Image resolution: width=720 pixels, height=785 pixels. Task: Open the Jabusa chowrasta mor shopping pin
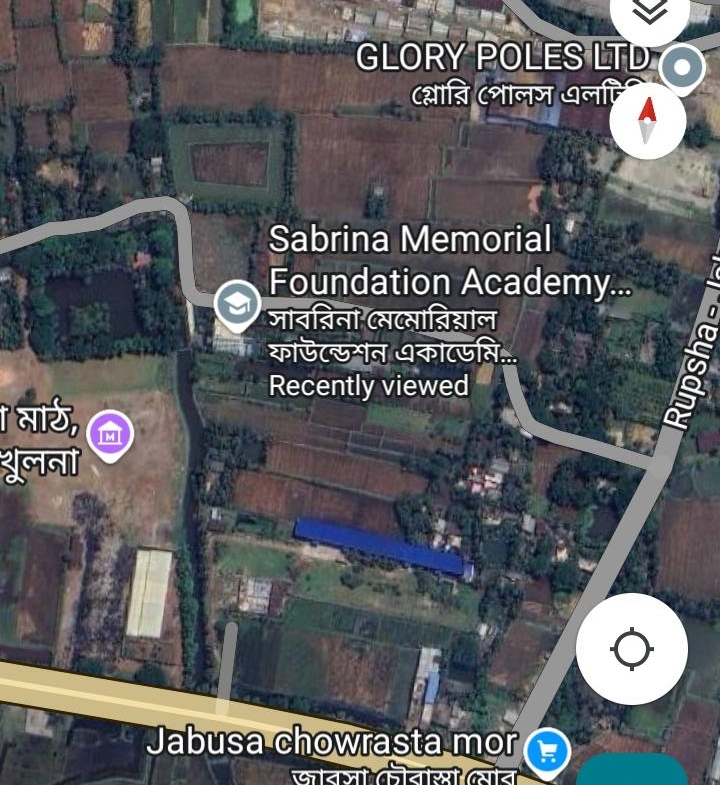[x=546, y=750]
